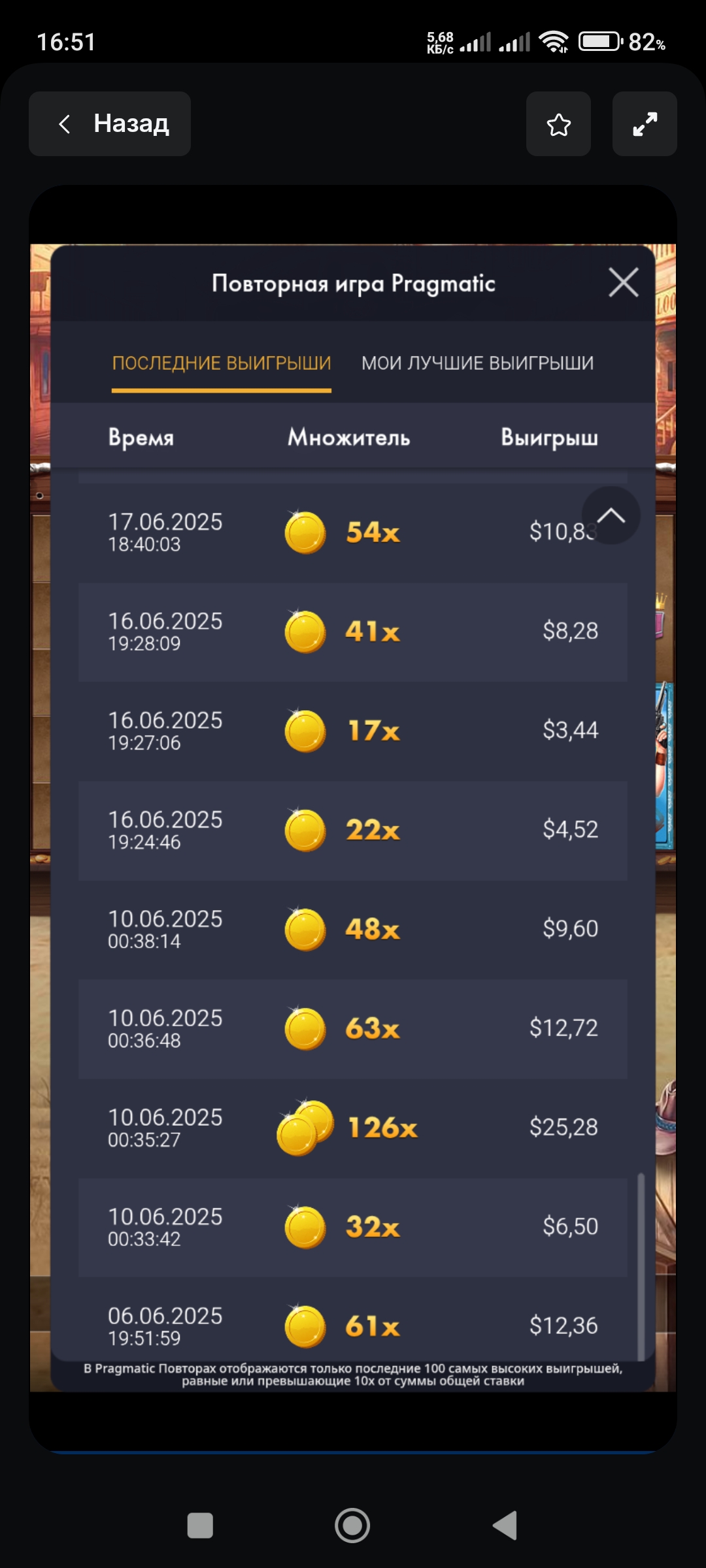
Task: Close the Pragmatic replay dialog
Action: point(623,282)
